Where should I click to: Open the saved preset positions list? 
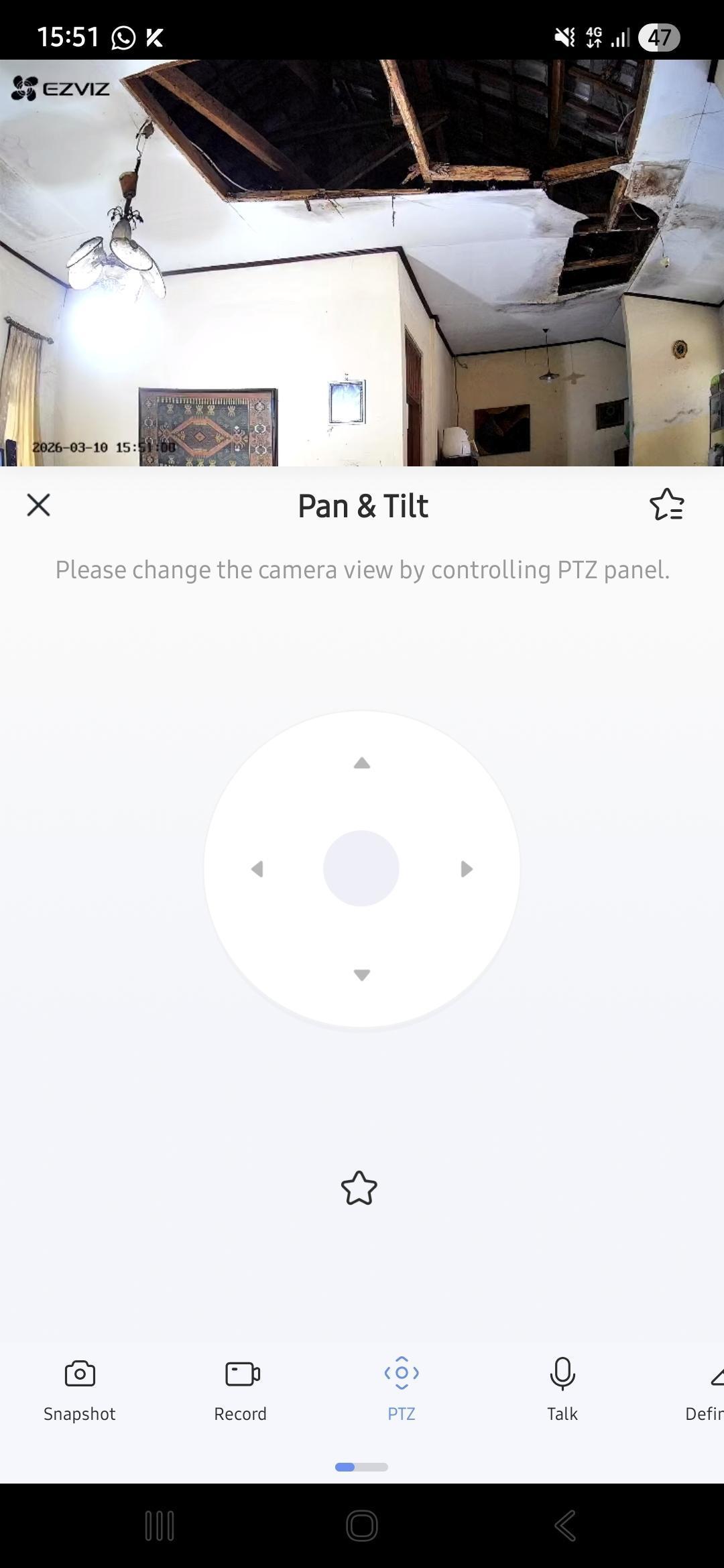tap(666, 505)
